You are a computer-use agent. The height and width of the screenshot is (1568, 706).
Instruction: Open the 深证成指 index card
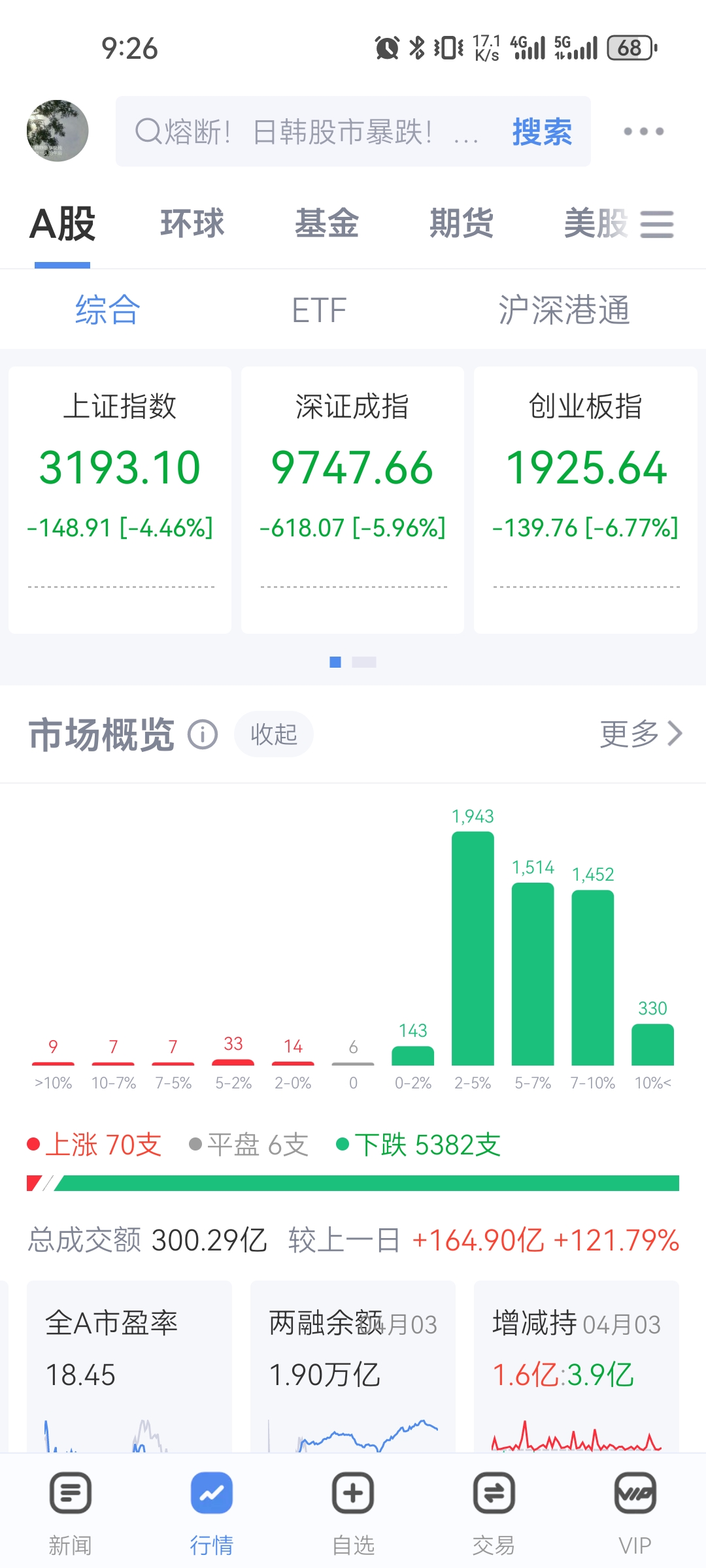tap(352, 500)
